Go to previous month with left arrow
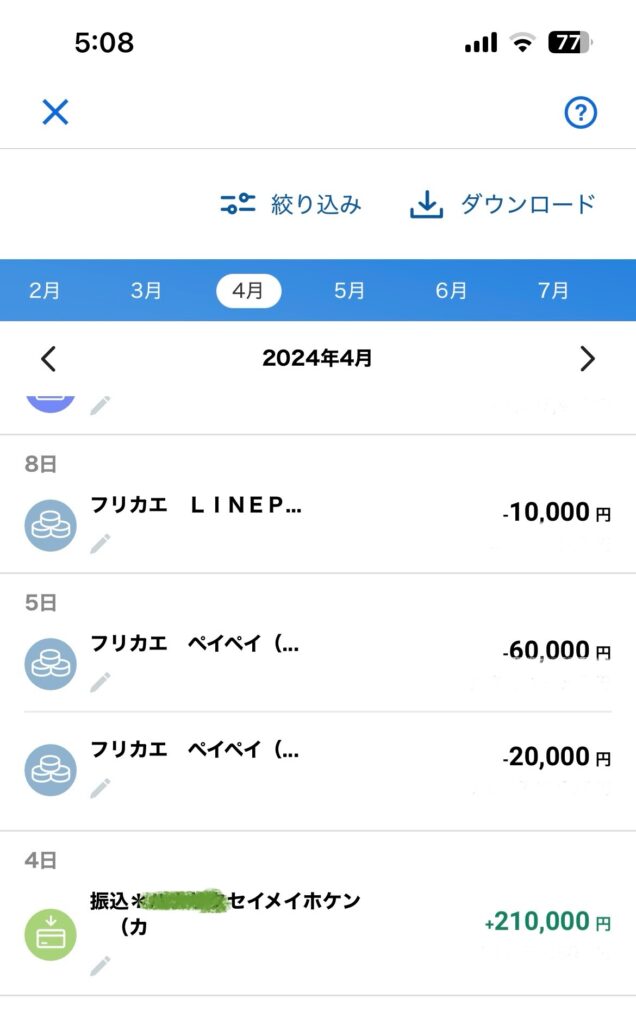 (x=48, y=359)
